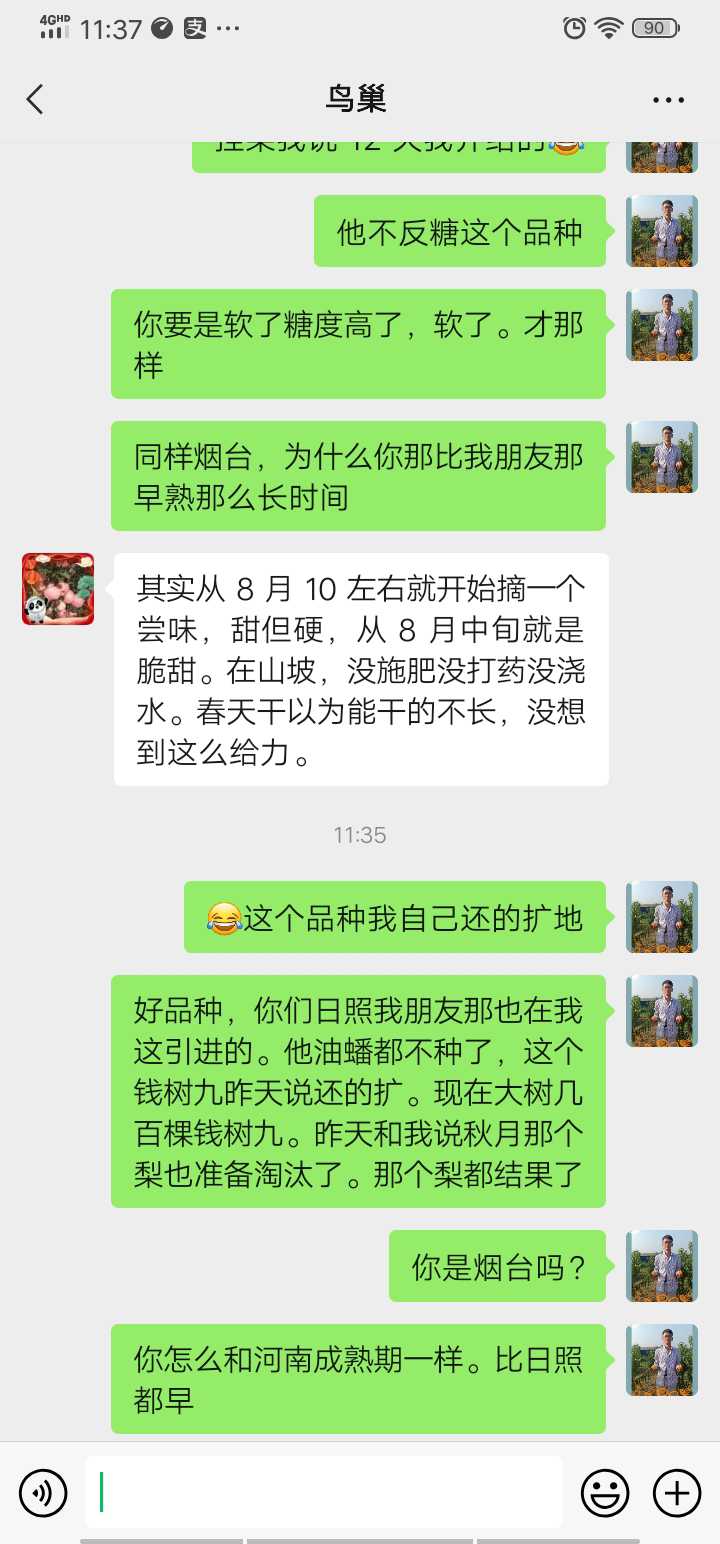Open the plus attachments menu

tap(677, 1493)
